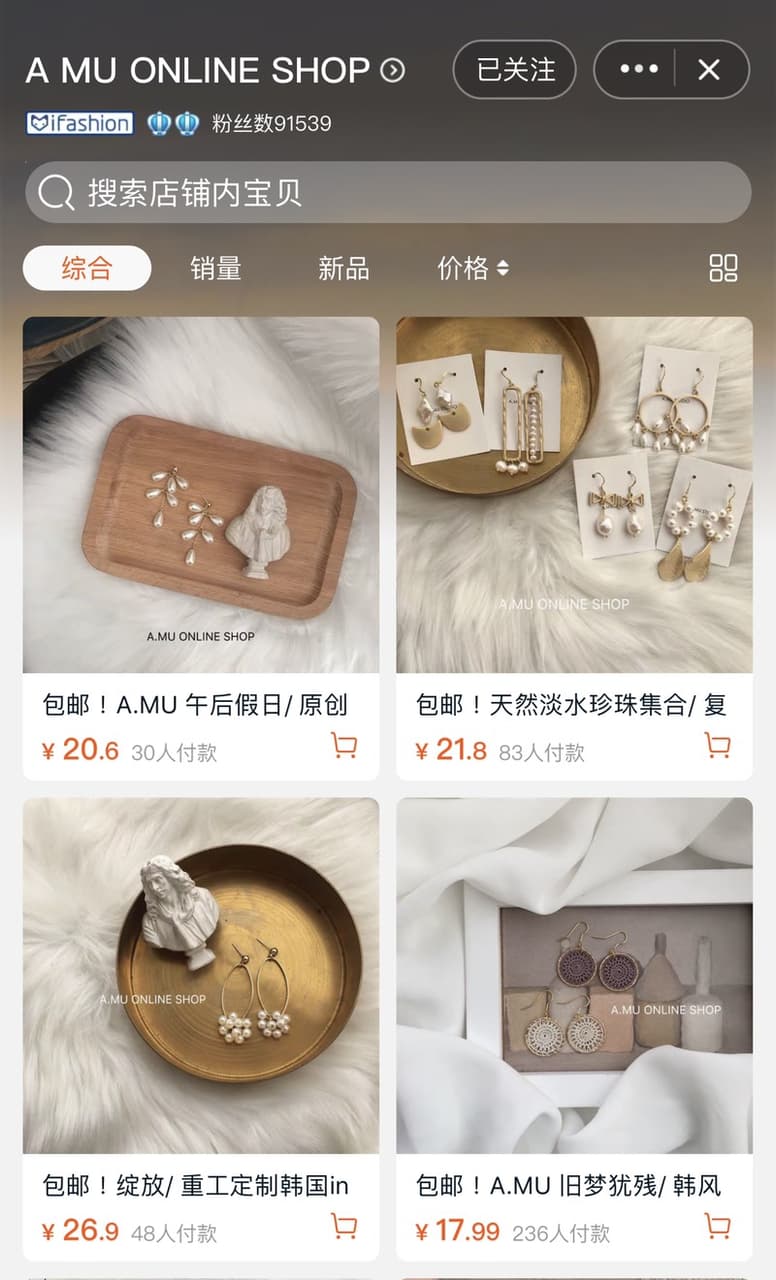
Task: Close the shop mini program
Action: click(709, 70)
